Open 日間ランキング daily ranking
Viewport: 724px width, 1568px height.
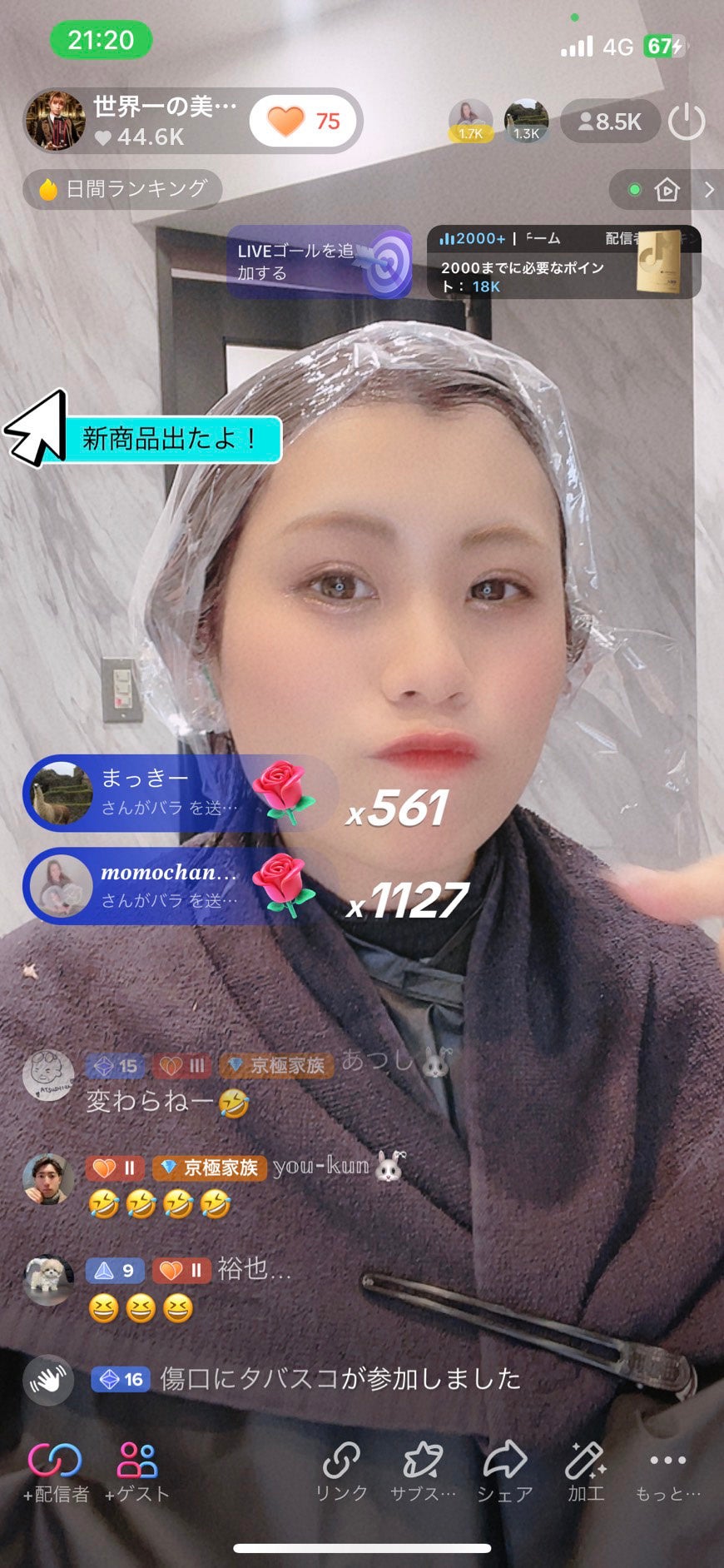point(123,189)
